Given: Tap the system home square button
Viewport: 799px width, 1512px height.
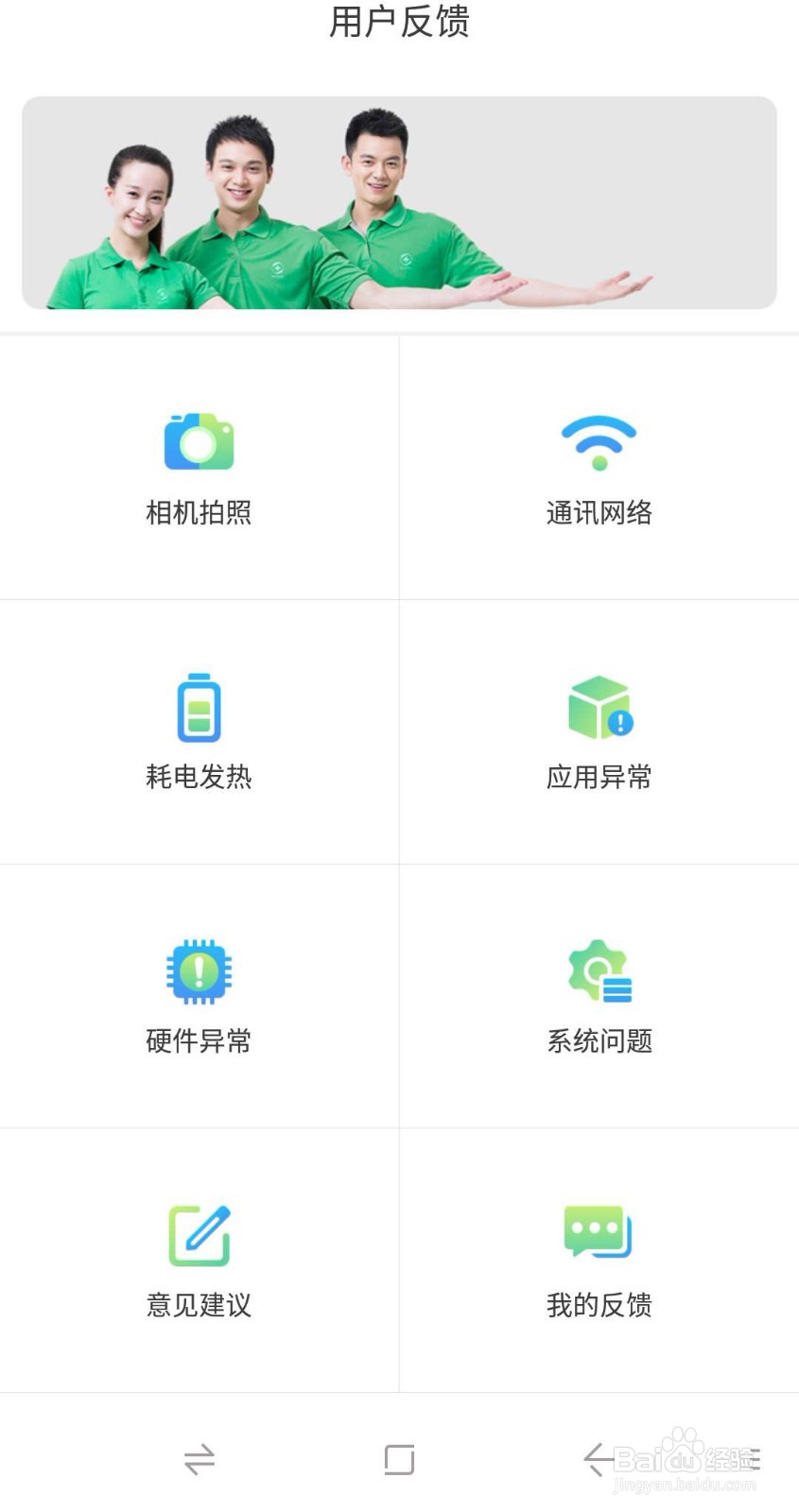Looking at the screenshot, I should coord(399,1459).
